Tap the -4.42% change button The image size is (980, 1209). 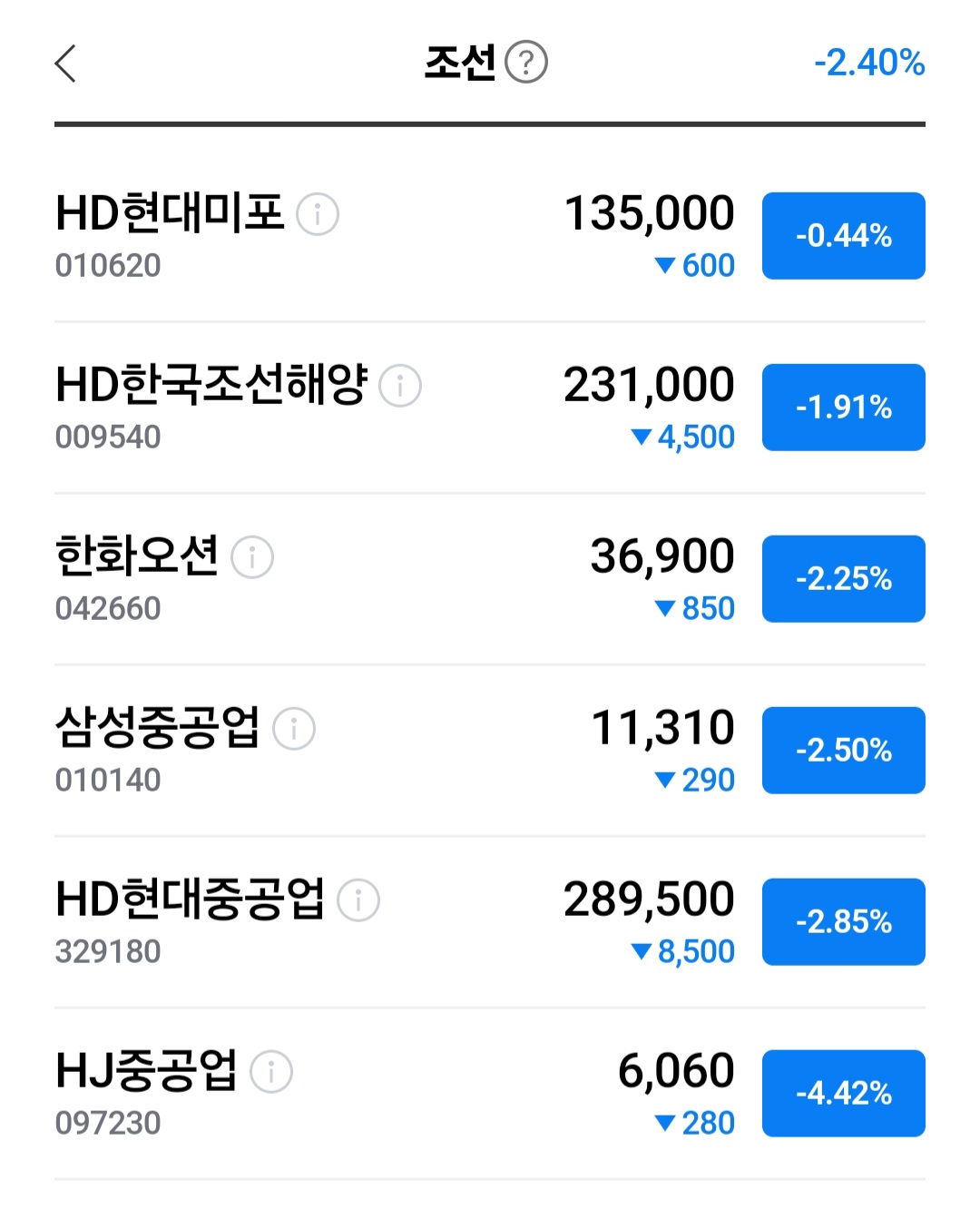(x=844, y=1094)
